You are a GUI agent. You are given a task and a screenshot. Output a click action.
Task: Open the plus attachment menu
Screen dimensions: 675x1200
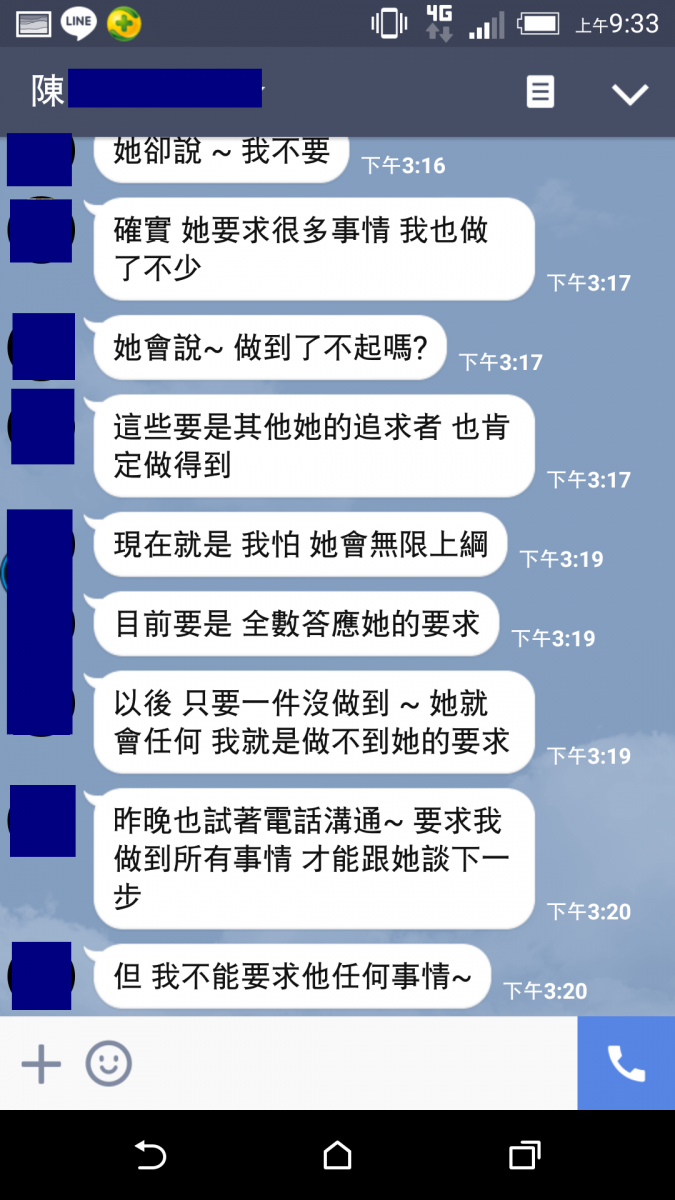click(41, 1064)
